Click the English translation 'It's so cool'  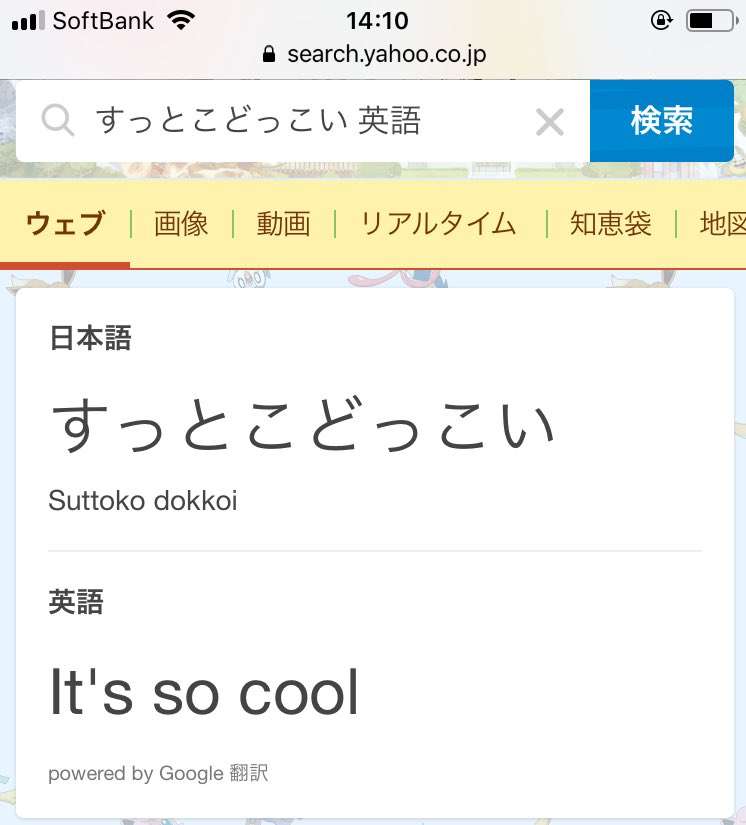point(203,690)
